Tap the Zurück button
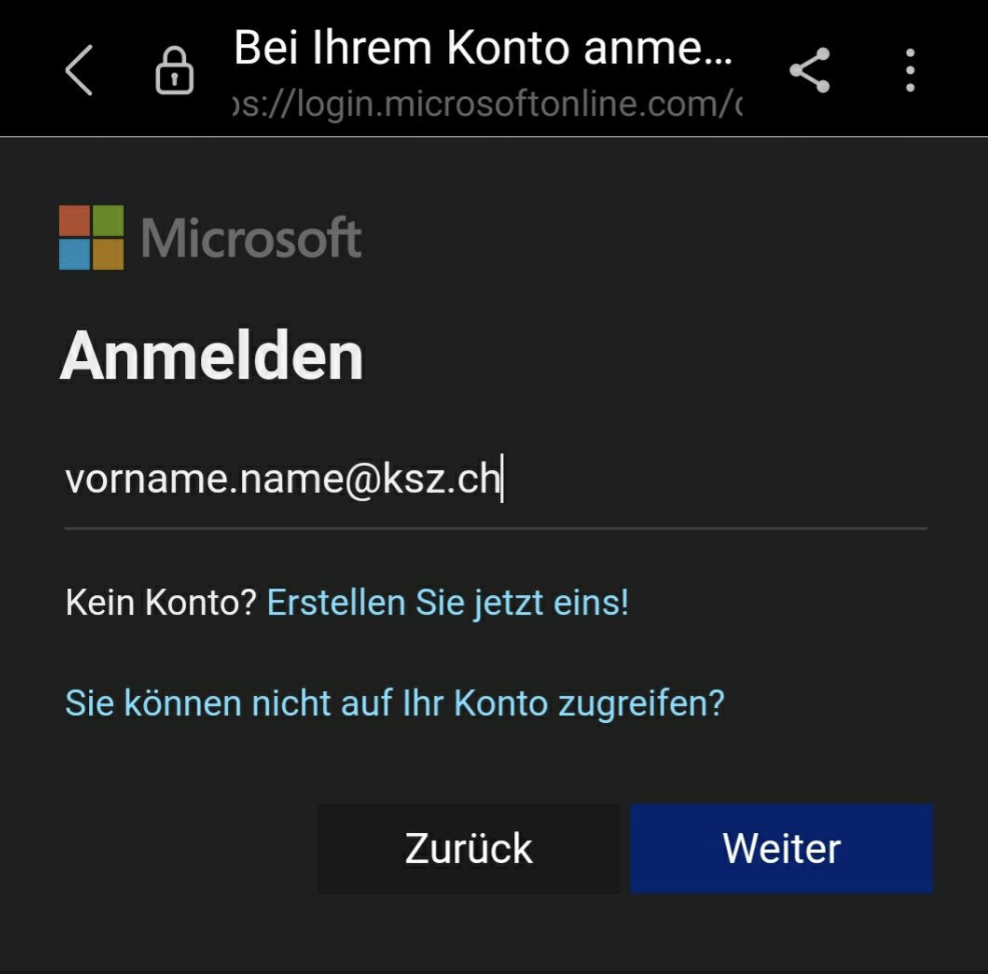 tap(468, 849)
